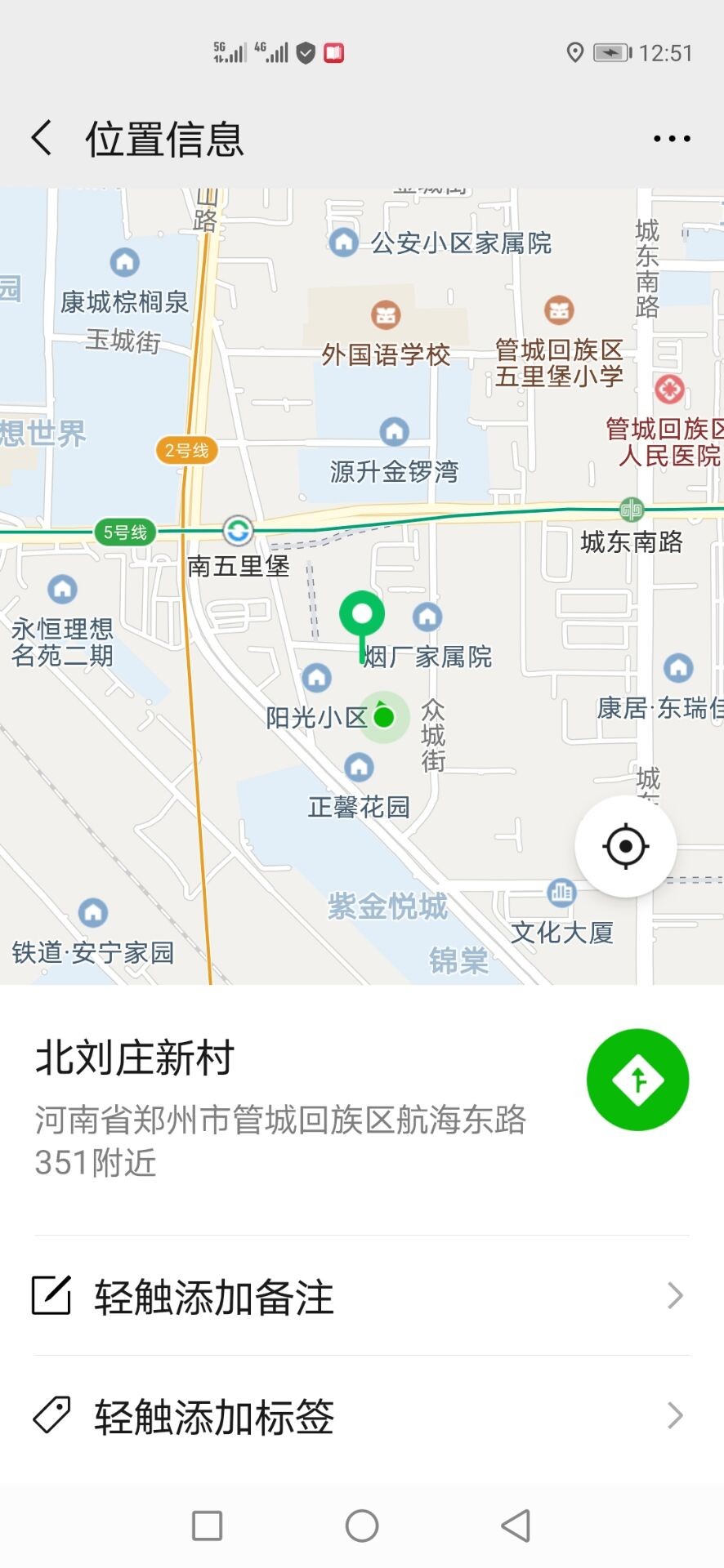Tap the green location pin above 烟厂家属院
Image resolution: width=724 pixels, height=1568 pixels.
360,615
